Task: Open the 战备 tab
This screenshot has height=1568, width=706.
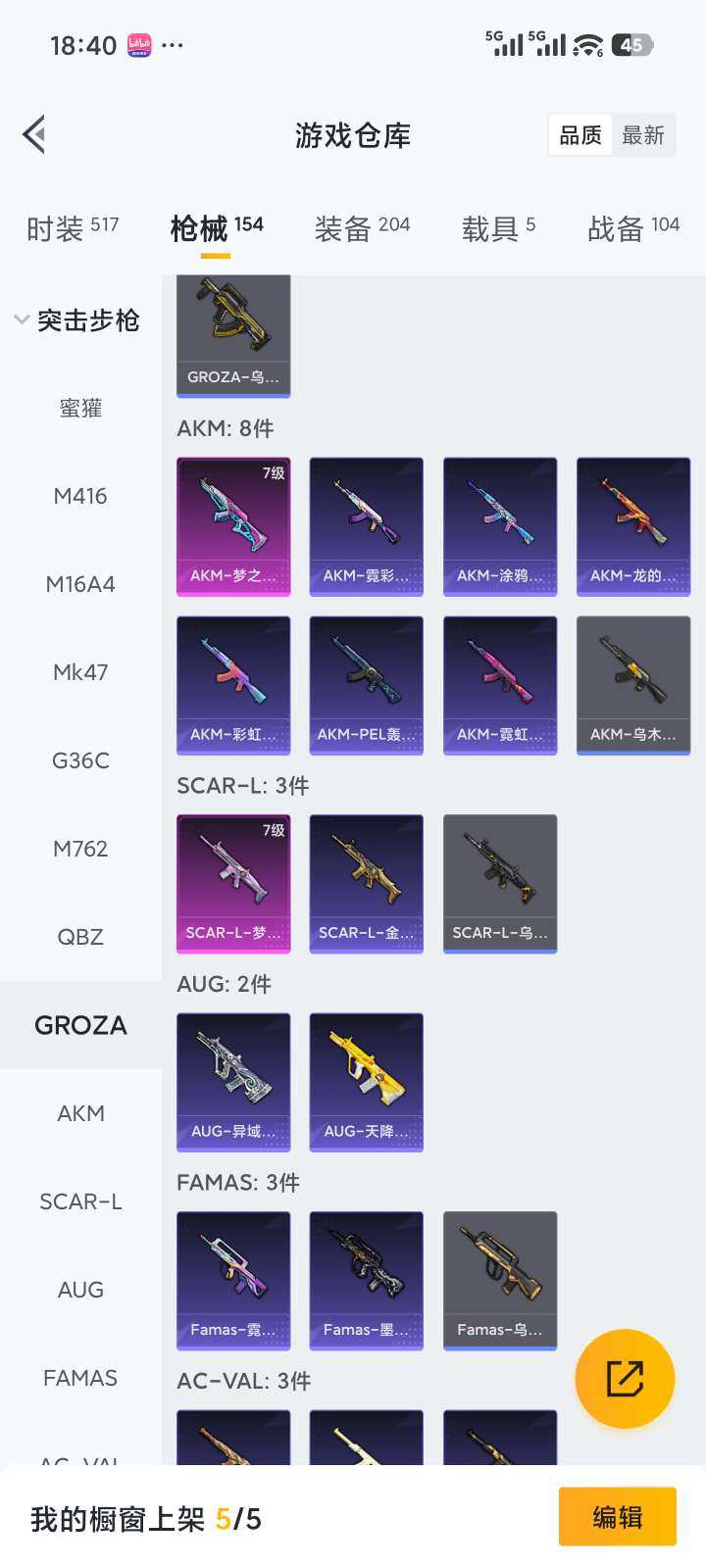Action: [x=632, y=228]
